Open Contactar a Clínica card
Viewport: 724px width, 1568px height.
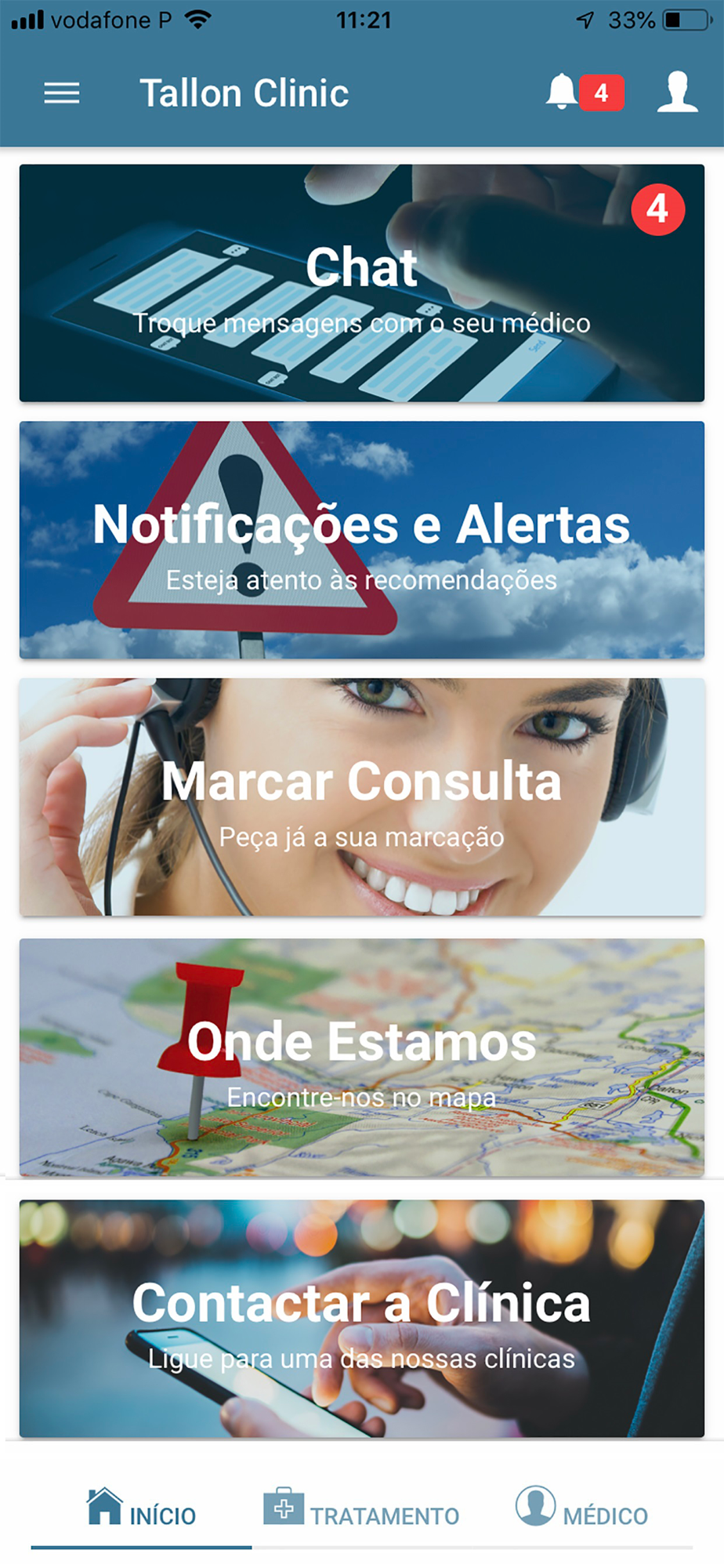362,1318
